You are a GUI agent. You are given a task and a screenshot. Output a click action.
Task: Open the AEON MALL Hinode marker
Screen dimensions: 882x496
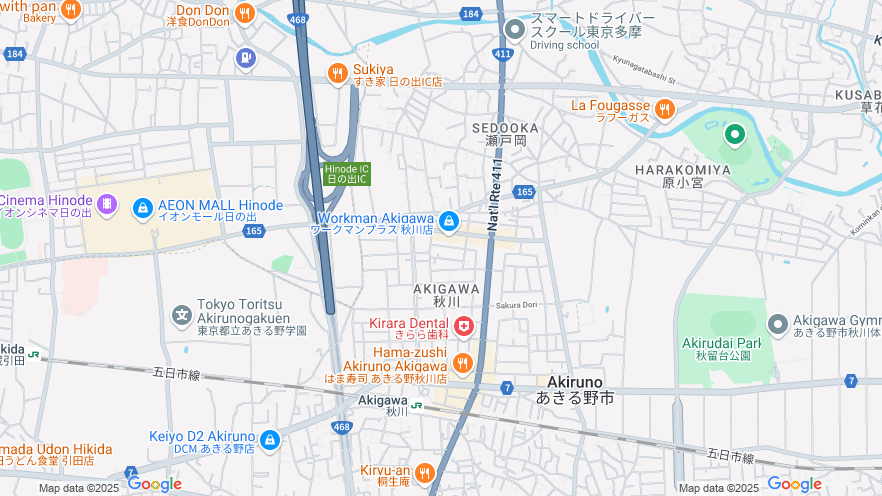pyautogui.click(x=142, y=208)
